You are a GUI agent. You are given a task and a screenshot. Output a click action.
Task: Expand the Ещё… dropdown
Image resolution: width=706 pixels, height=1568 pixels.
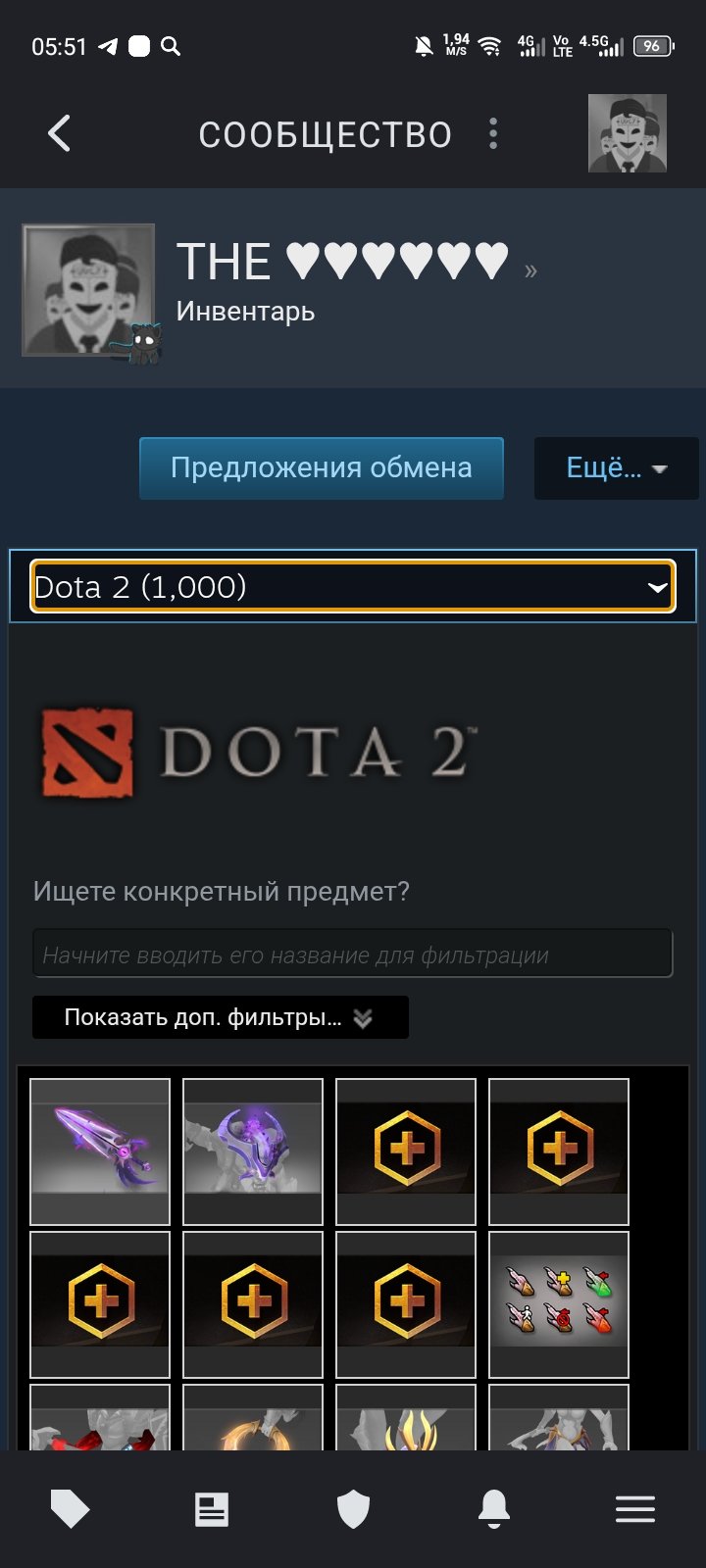[616, 467]
